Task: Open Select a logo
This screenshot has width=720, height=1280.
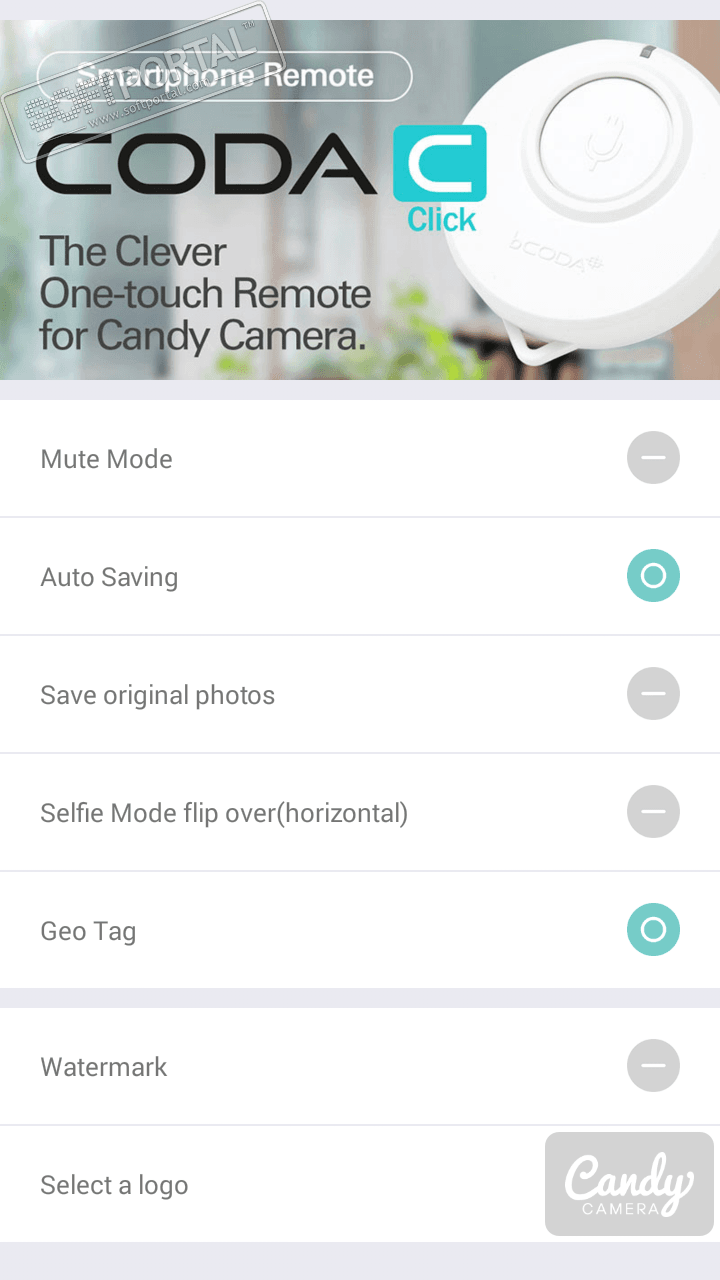Action: coord(360,1185)
